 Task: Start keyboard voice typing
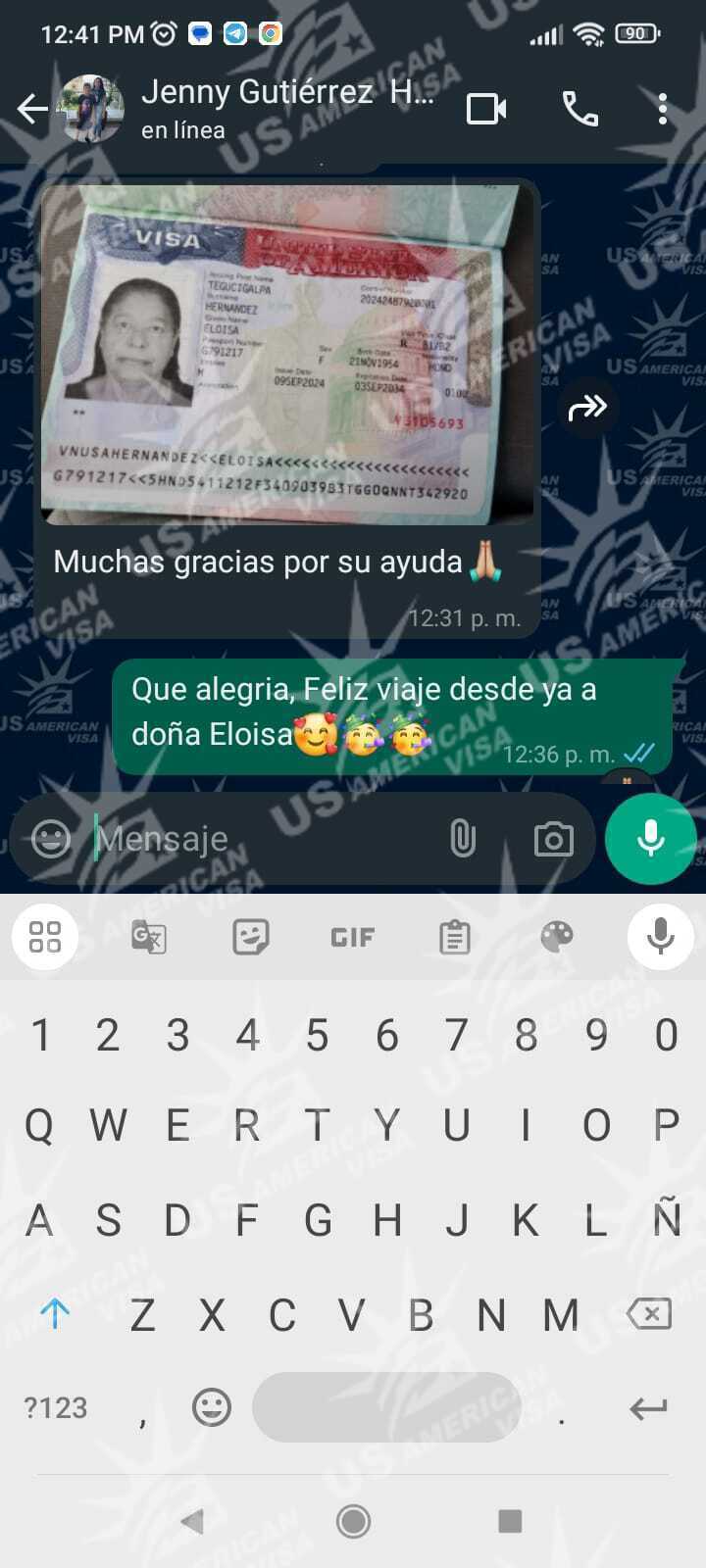[x=660, y=937]
